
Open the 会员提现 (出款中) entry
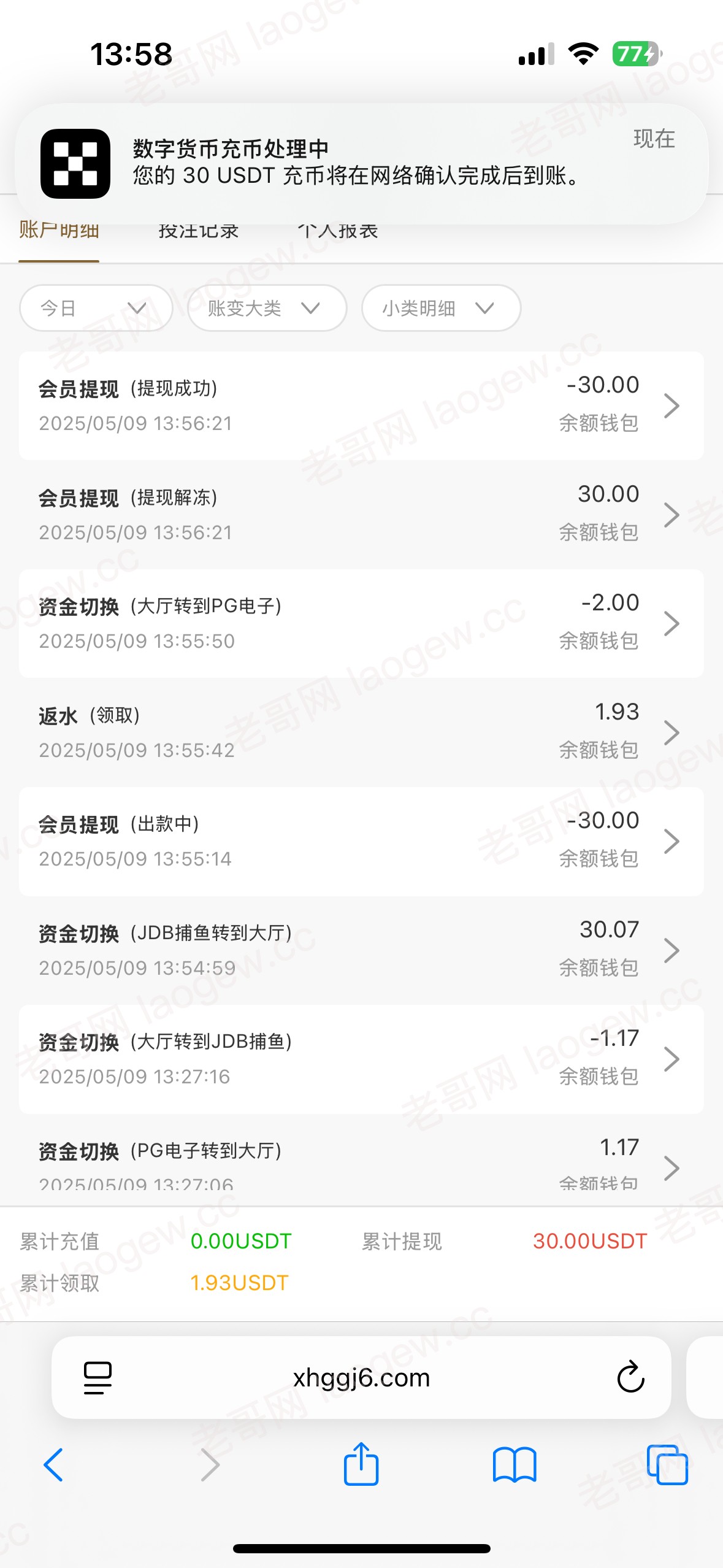pyautogui.click(x=361, y=841)
